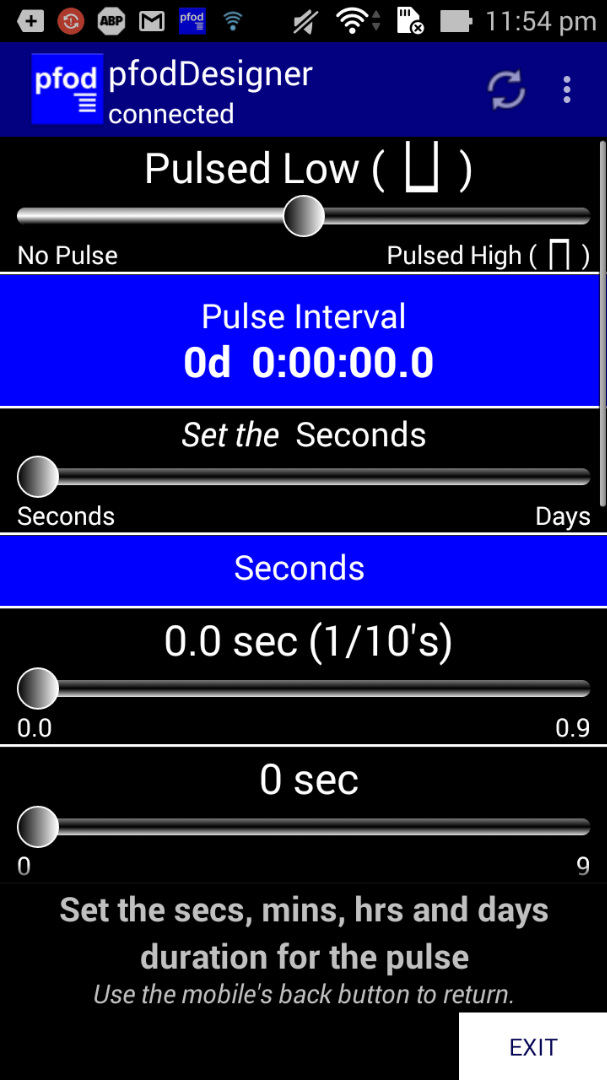Image resolution: width=607 pixels, height=1080 pixels.
Task: Tap the Pulsed Low pulse type slider
Action: click(x=303, y=216)
